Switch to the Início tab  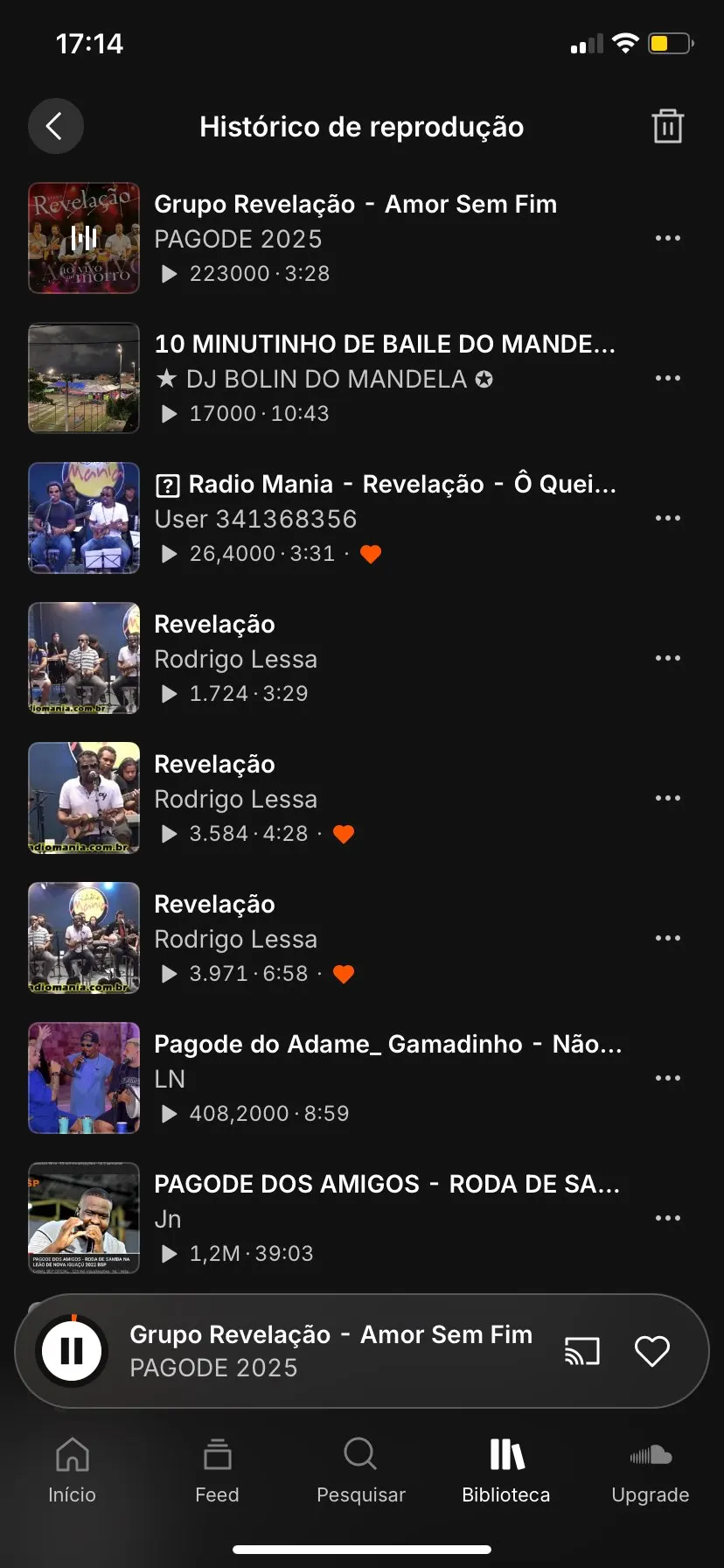(x=72, y=1470)
